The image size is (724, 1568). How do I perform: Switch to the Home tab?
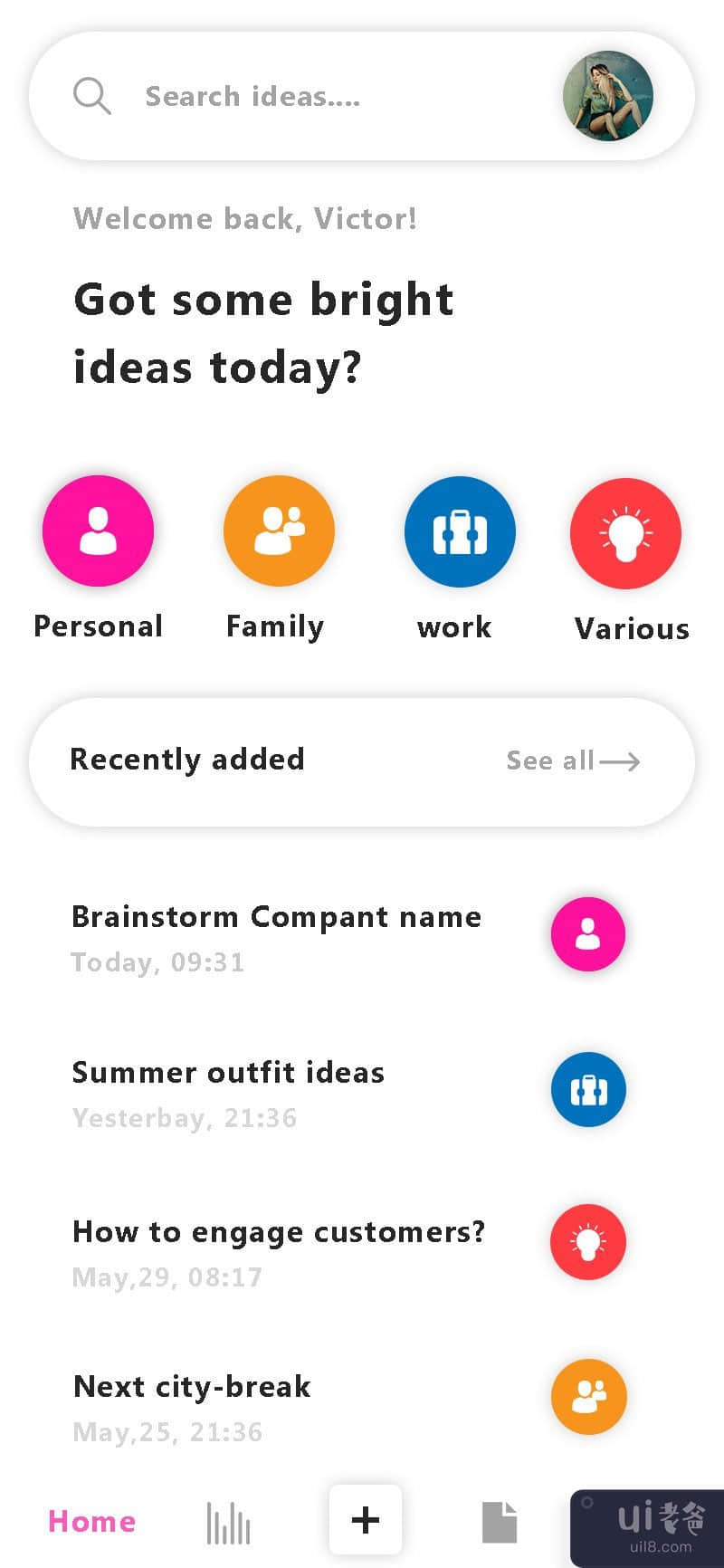91,1522
